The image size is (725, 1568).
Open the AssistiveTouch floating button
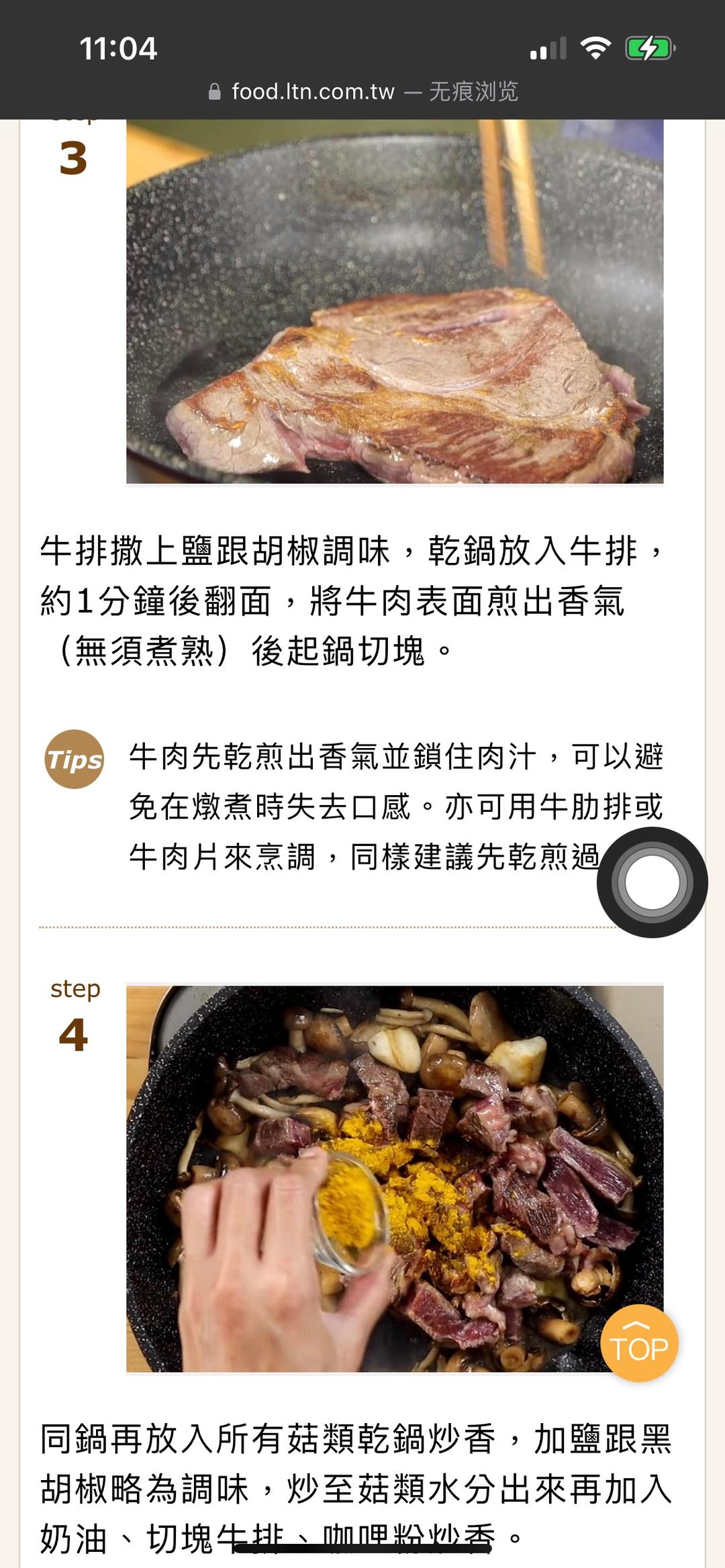(651, 882)
